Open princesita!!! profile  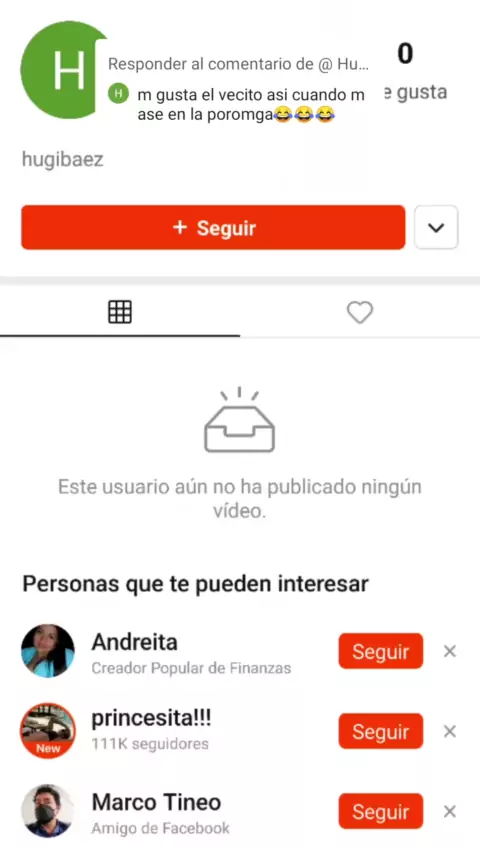coord(48,731)
